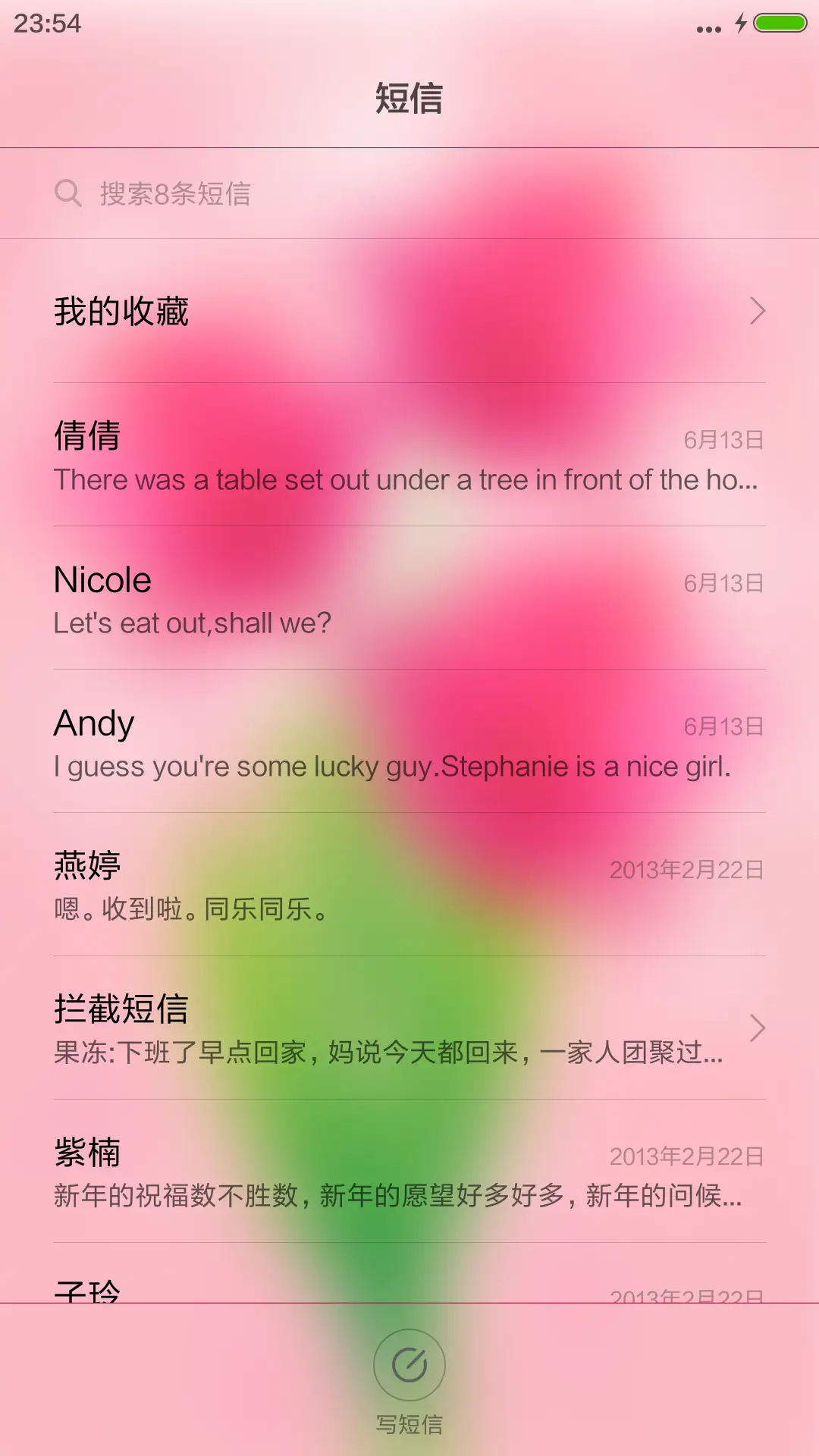
Task: Expand 我的收藏 via its chevron
Action: pyautogui.click(x=757, y=311)
